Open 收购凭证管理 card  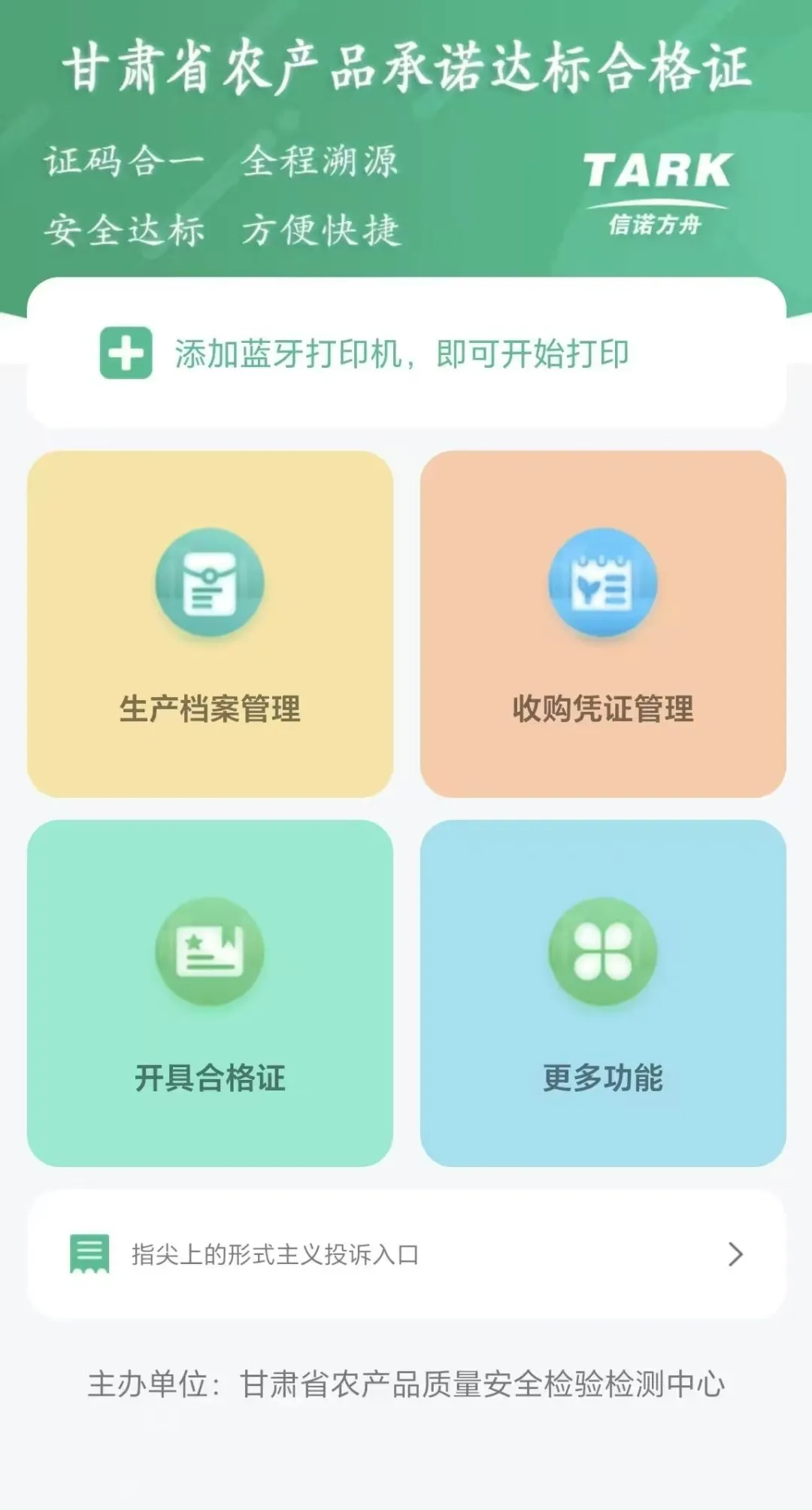pyautogui.click(x=603, y=624)
